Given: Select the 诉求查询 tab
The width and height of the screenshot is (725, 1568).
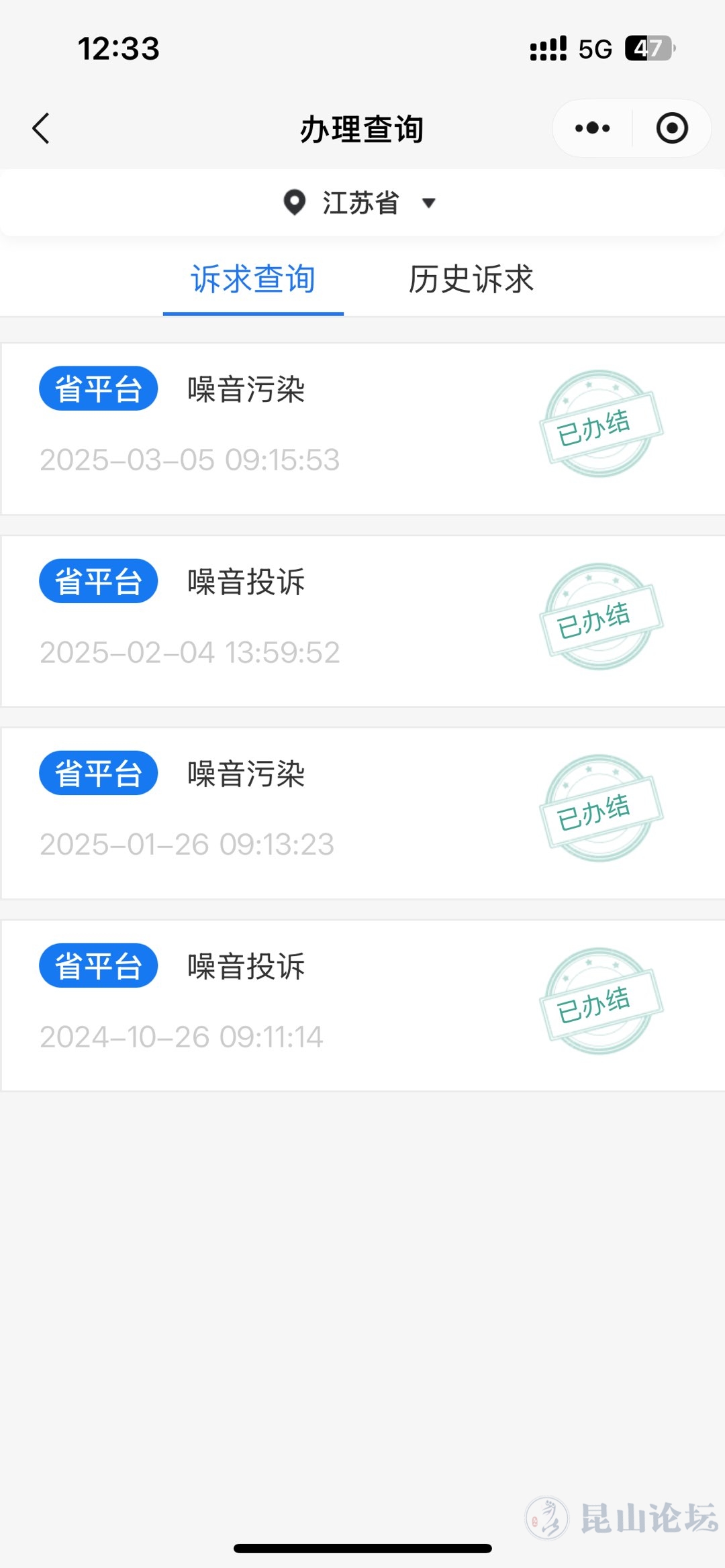Looking at the screenshot, I should coord(253,279).
